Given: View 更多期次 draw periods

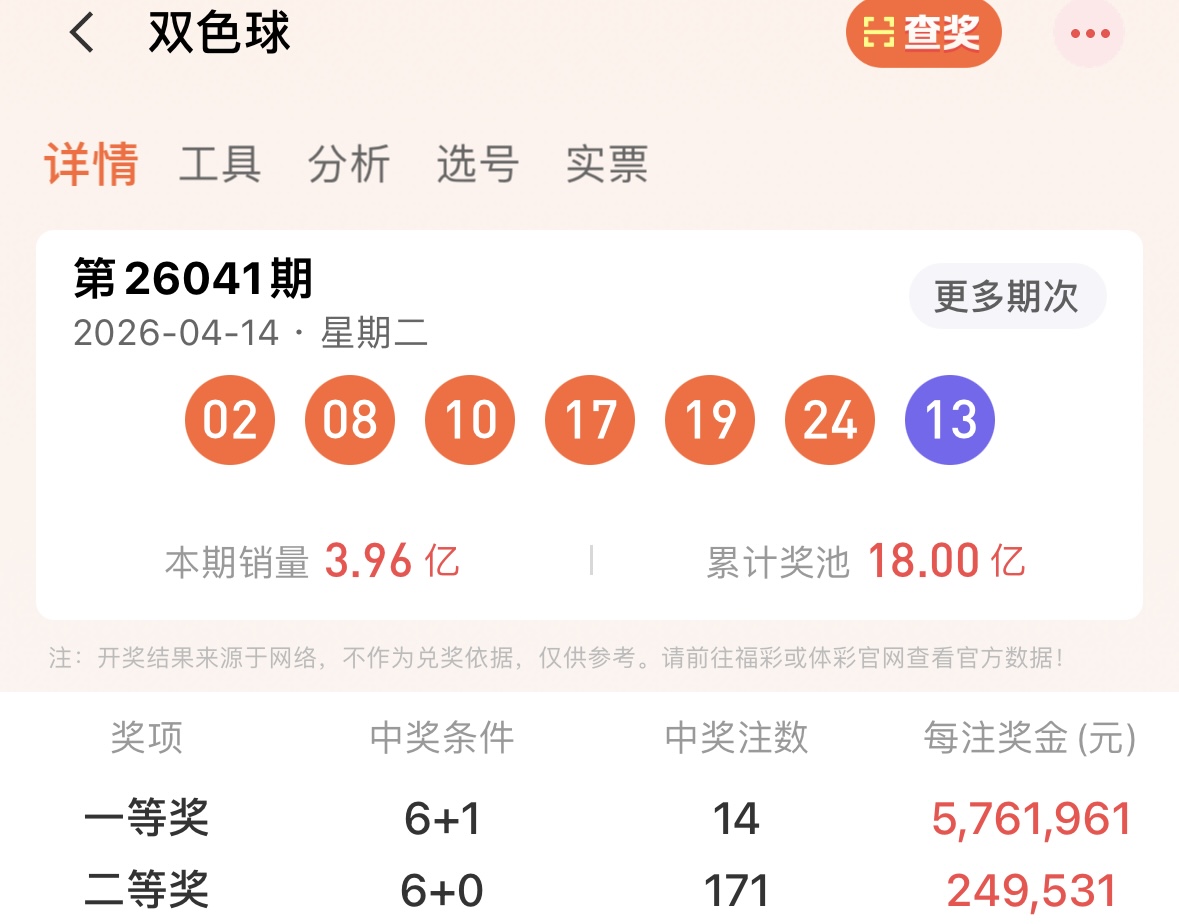Looking at the screenshot, I should (x=1006, y=297).
